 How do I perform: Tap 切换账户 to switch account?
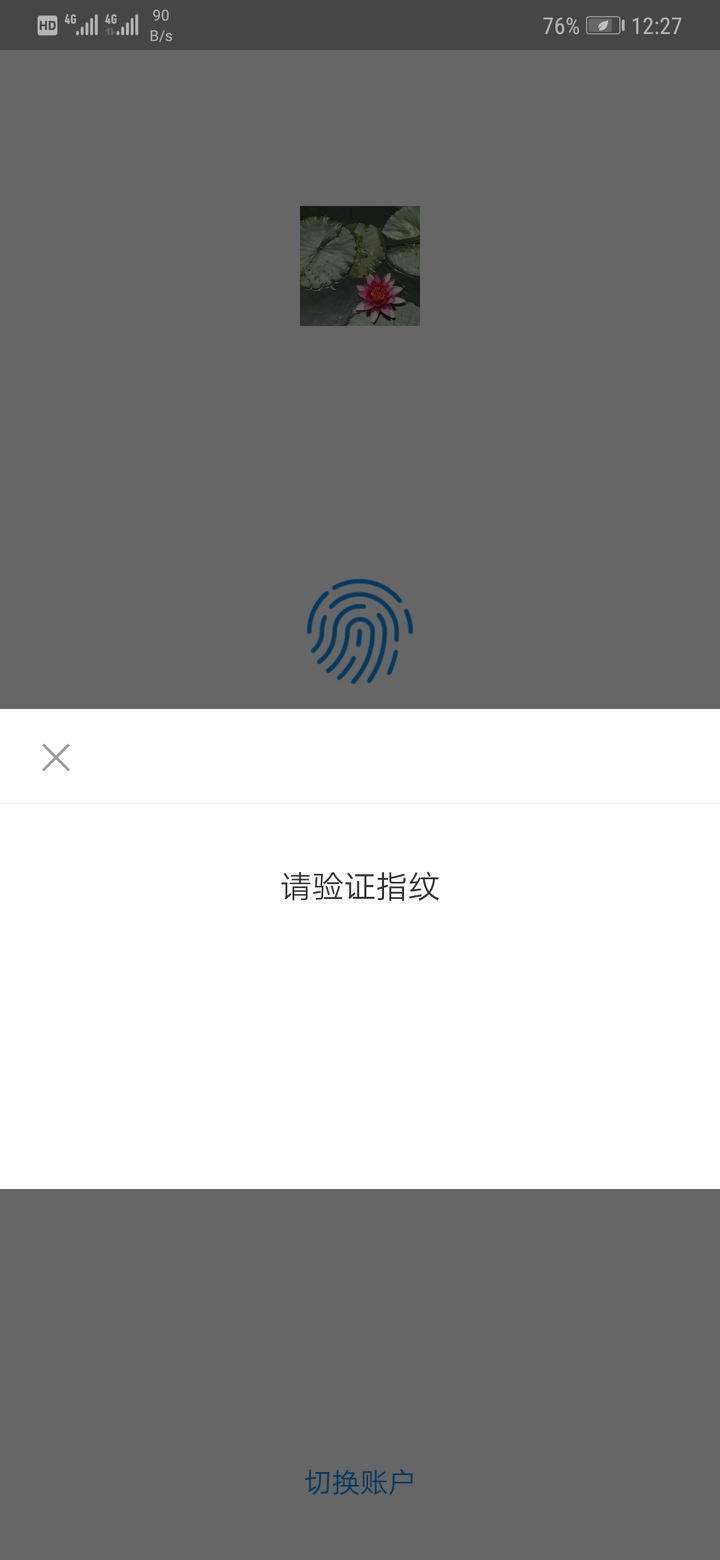[359, 1482]
